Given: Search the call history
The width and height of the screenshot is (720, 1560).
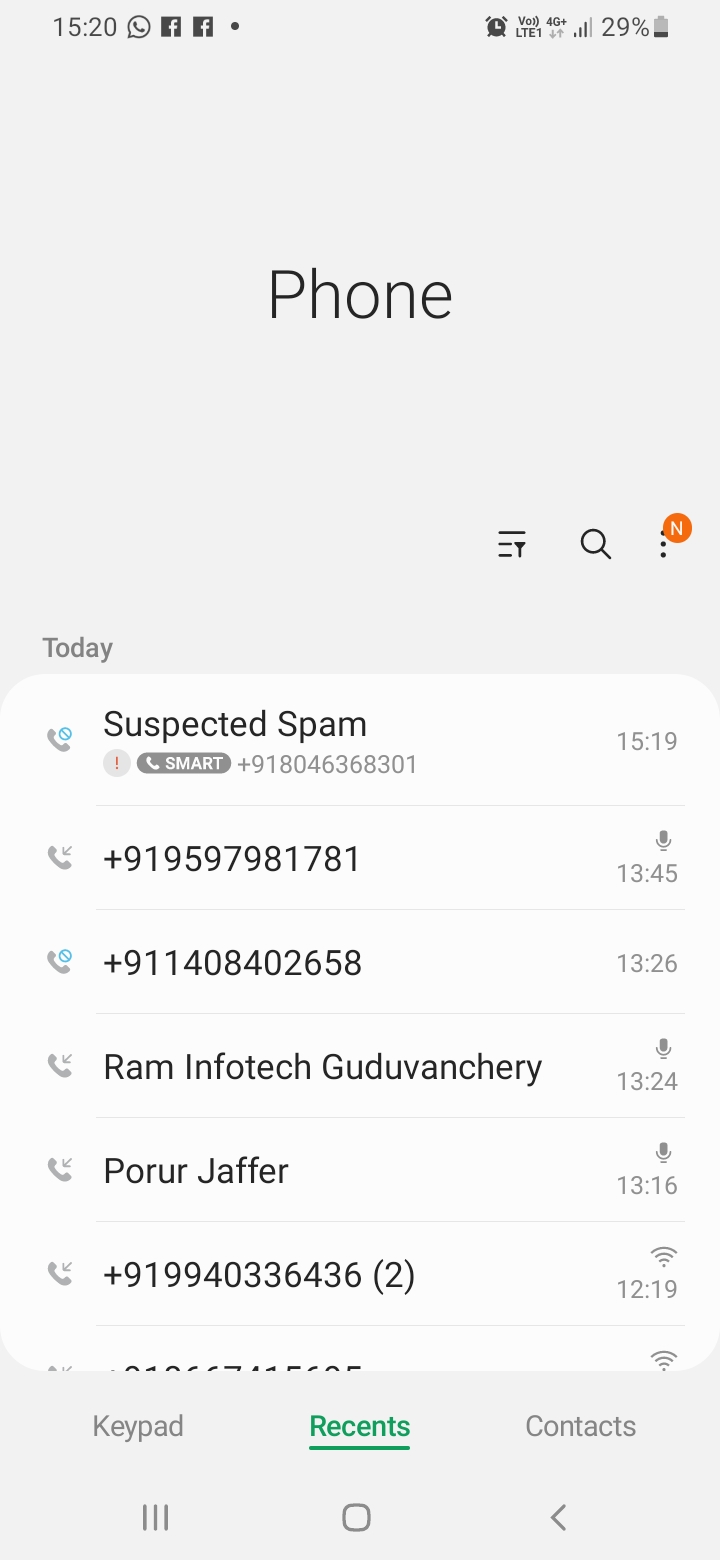Looking at the screenshot, I should point(595,544).
